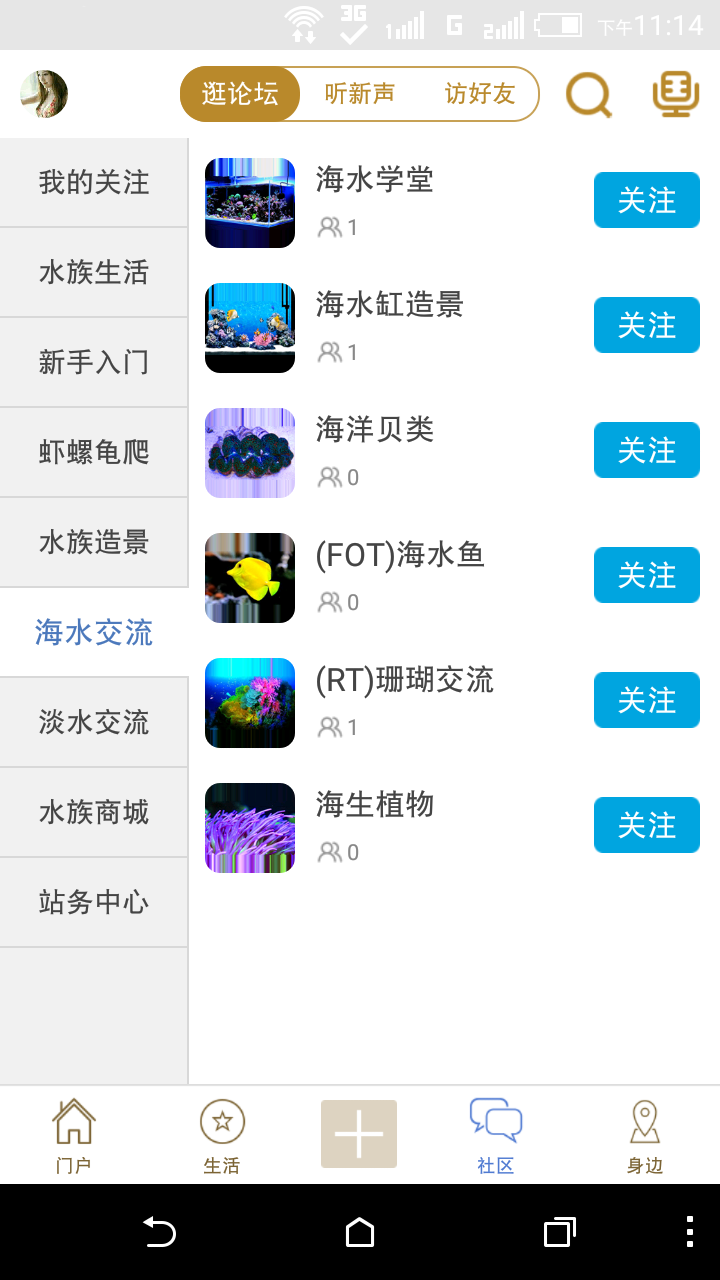Follow the 海水缸造景 forum

647,325
